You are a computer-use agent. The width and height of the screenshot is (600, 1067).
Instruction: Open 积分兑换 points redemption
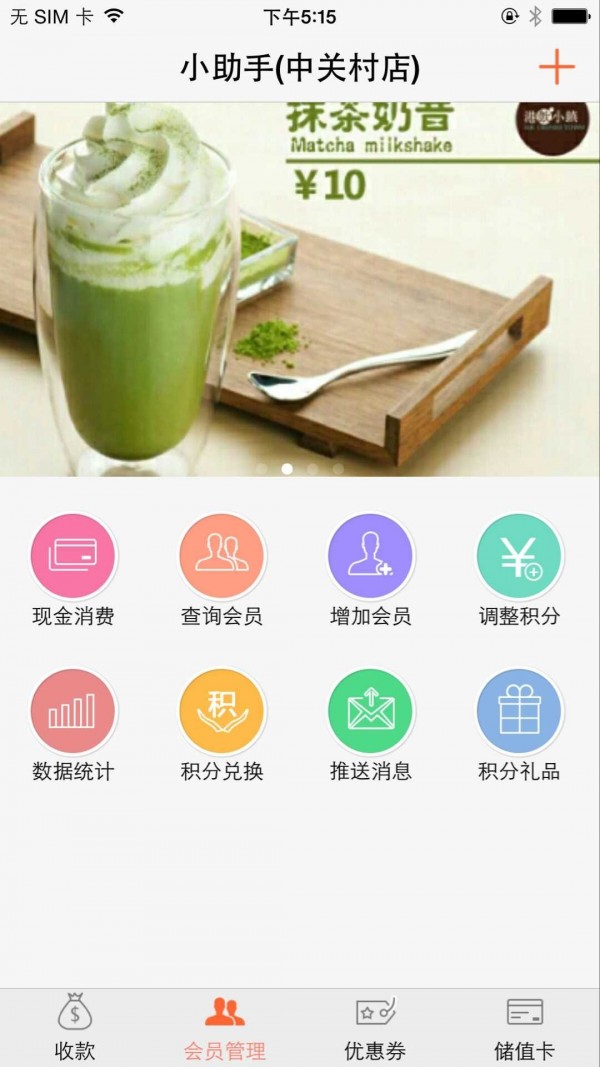[222, 712]
